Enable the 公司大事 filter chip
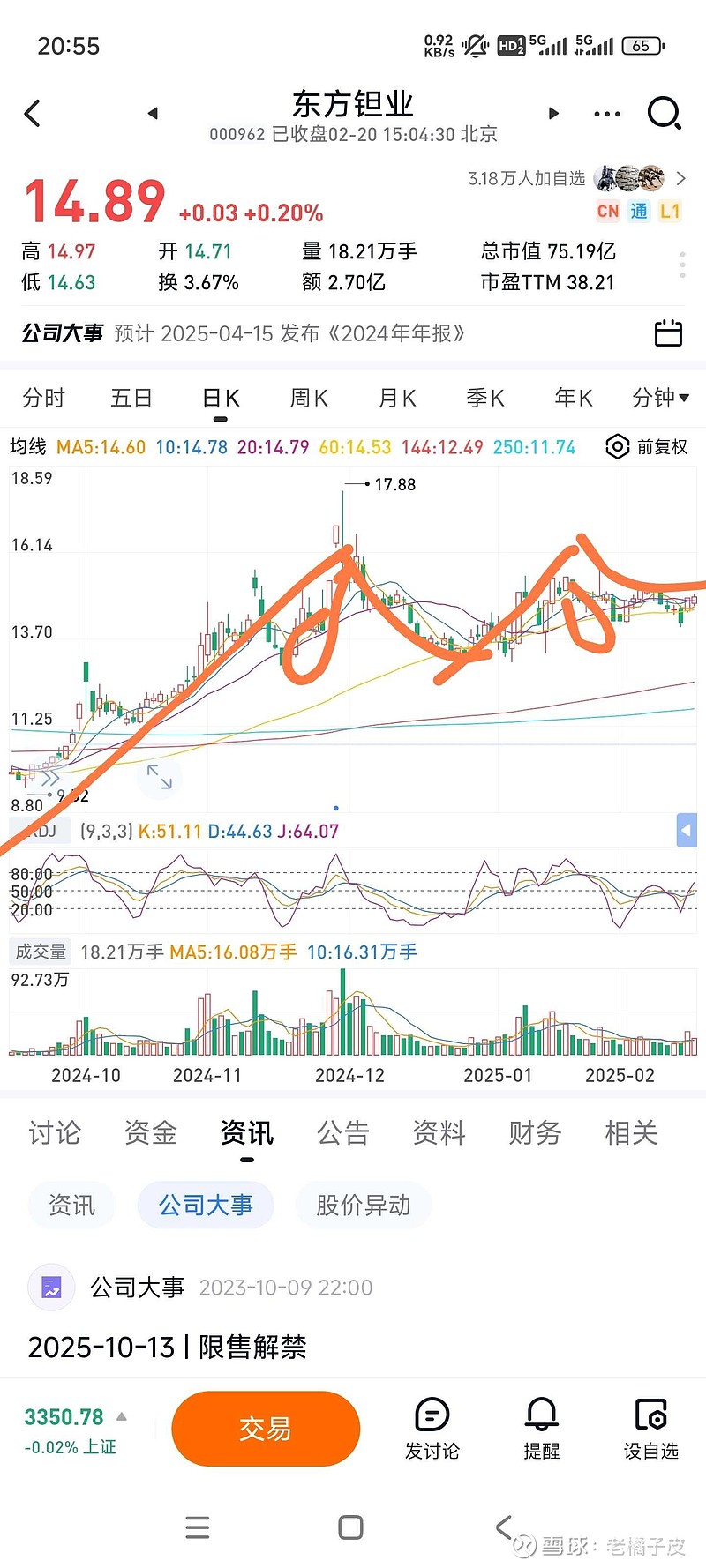Image resolution: width=706 pixels, height=1568 pixels. point(205,1205)
